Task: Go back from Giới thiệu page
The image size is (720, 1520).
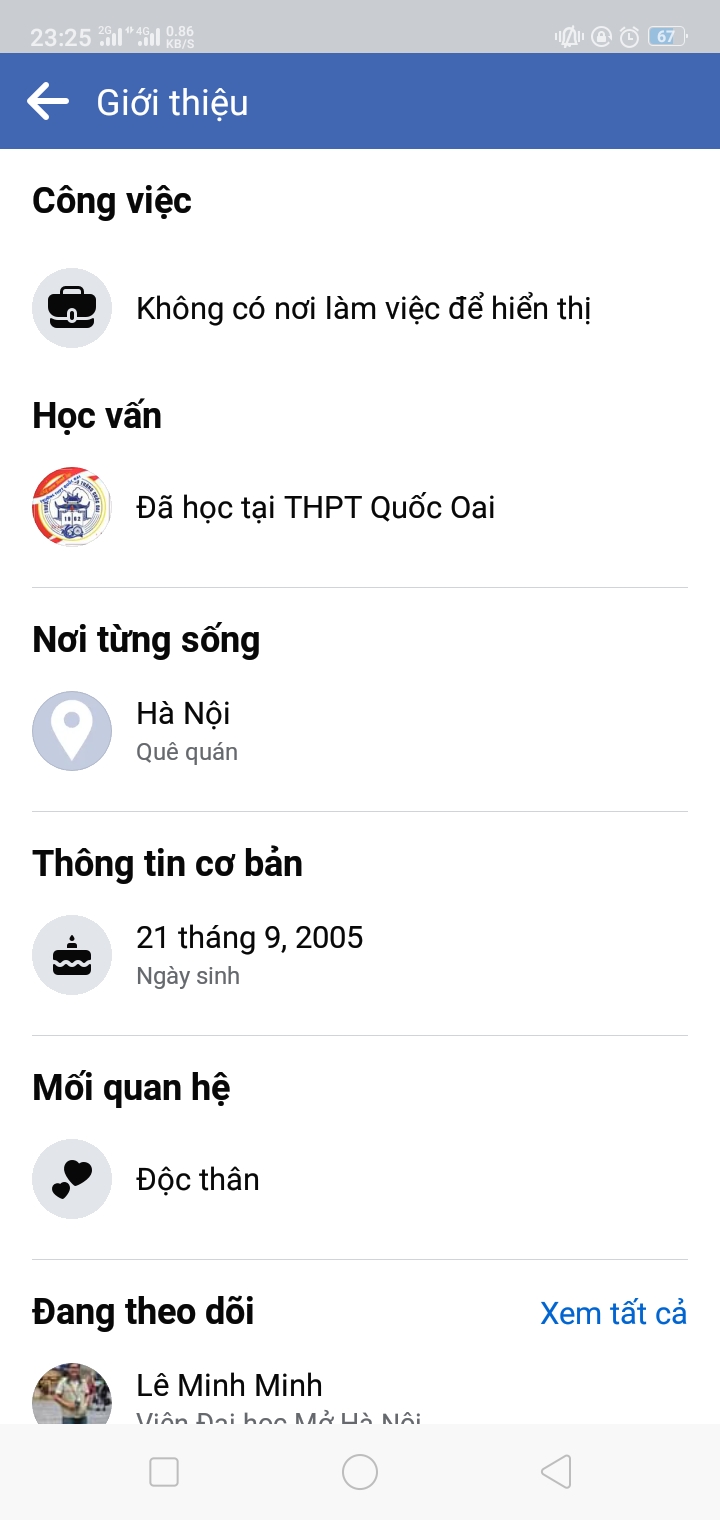Action: [x=48, y=102]
